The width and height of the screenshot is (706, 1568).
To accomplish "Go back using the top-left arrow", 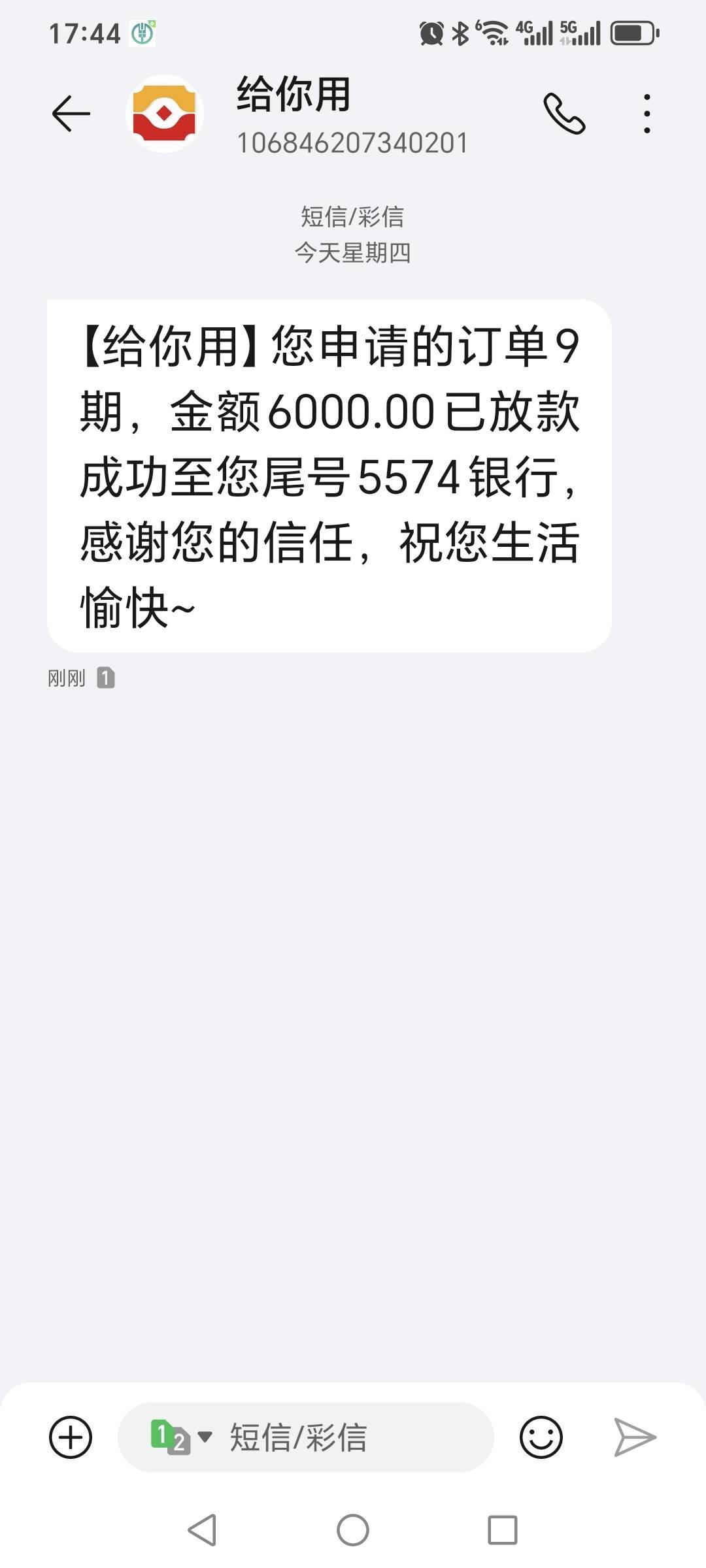I will point(71,114).
